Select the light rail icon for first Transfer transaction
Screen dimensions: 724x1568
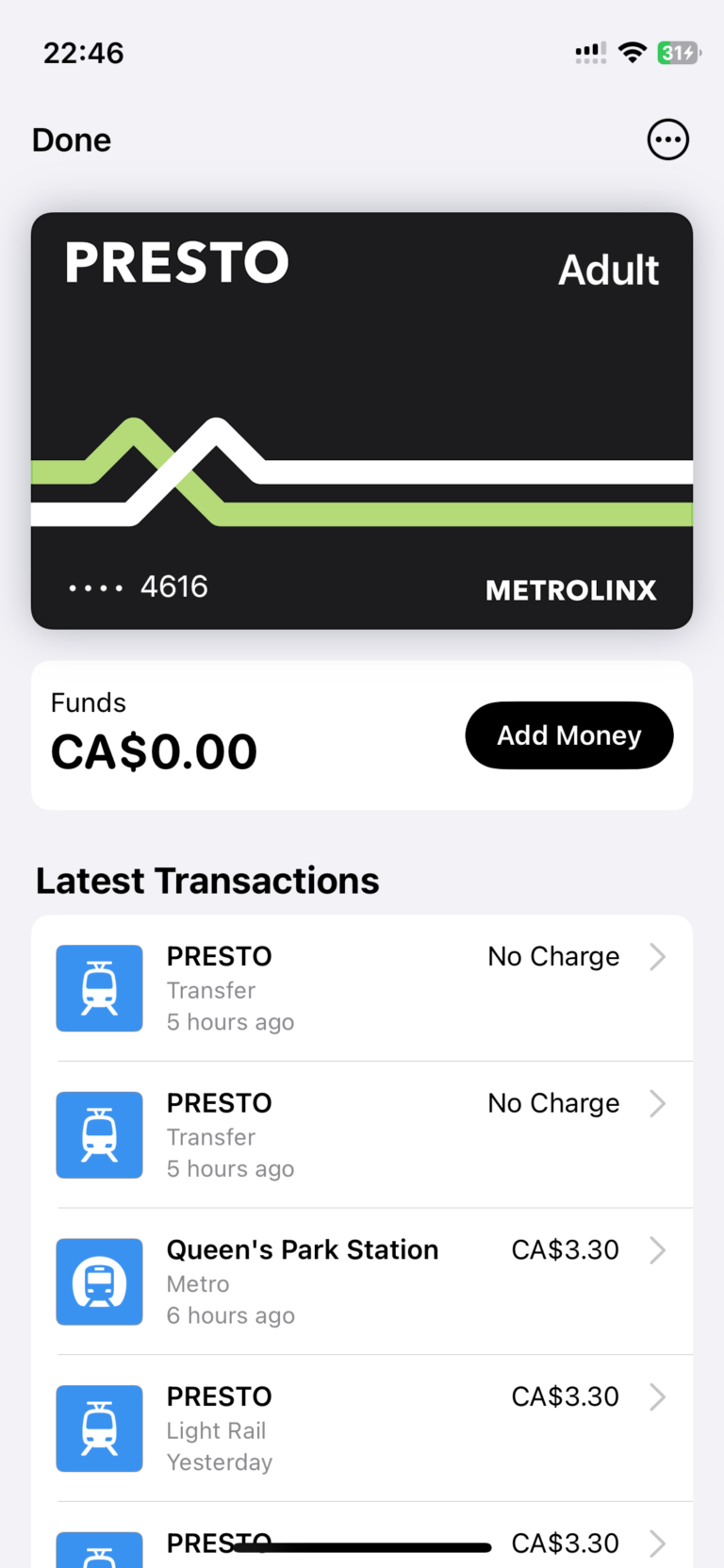pos(99,988)
